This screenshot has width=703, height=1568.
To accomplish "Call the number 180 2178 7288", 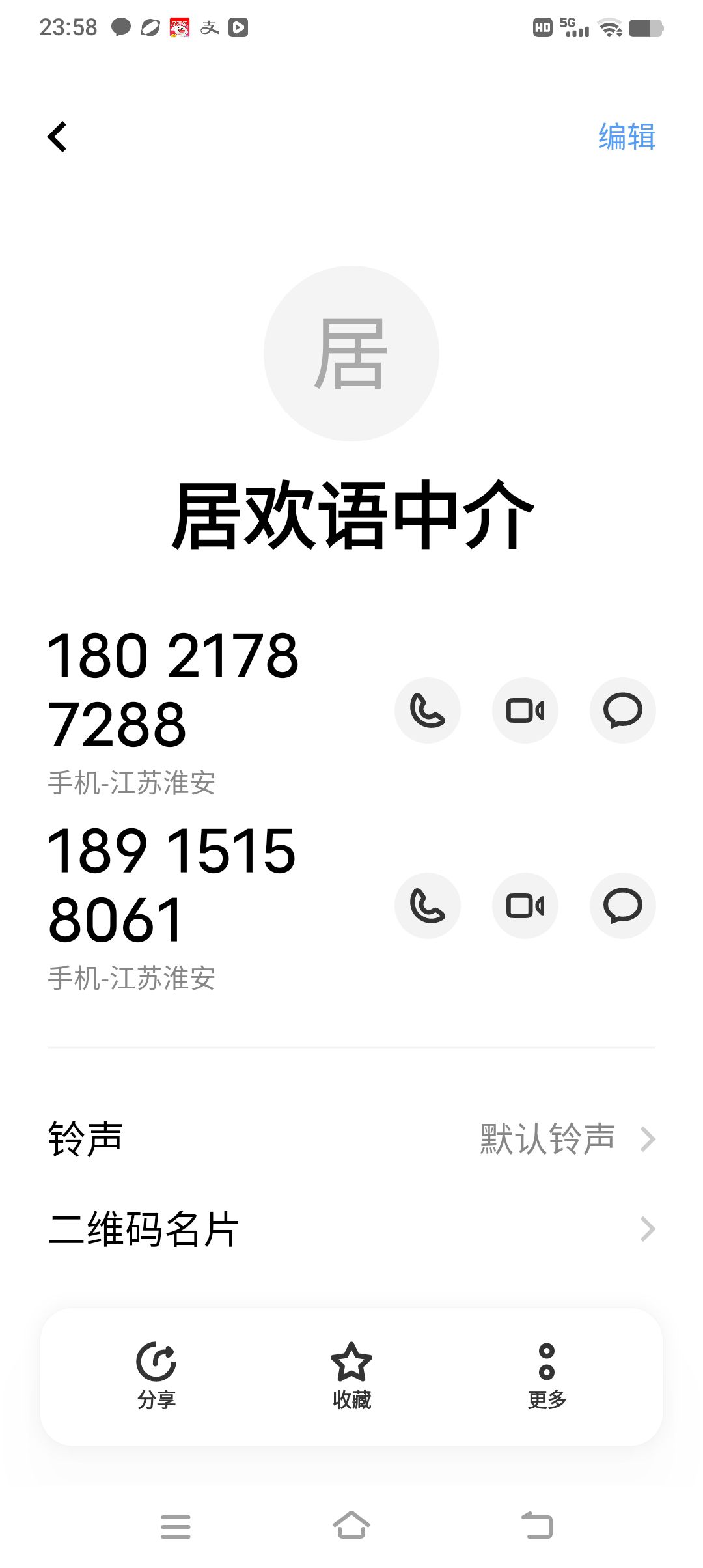I will click(x=428, y=710).
